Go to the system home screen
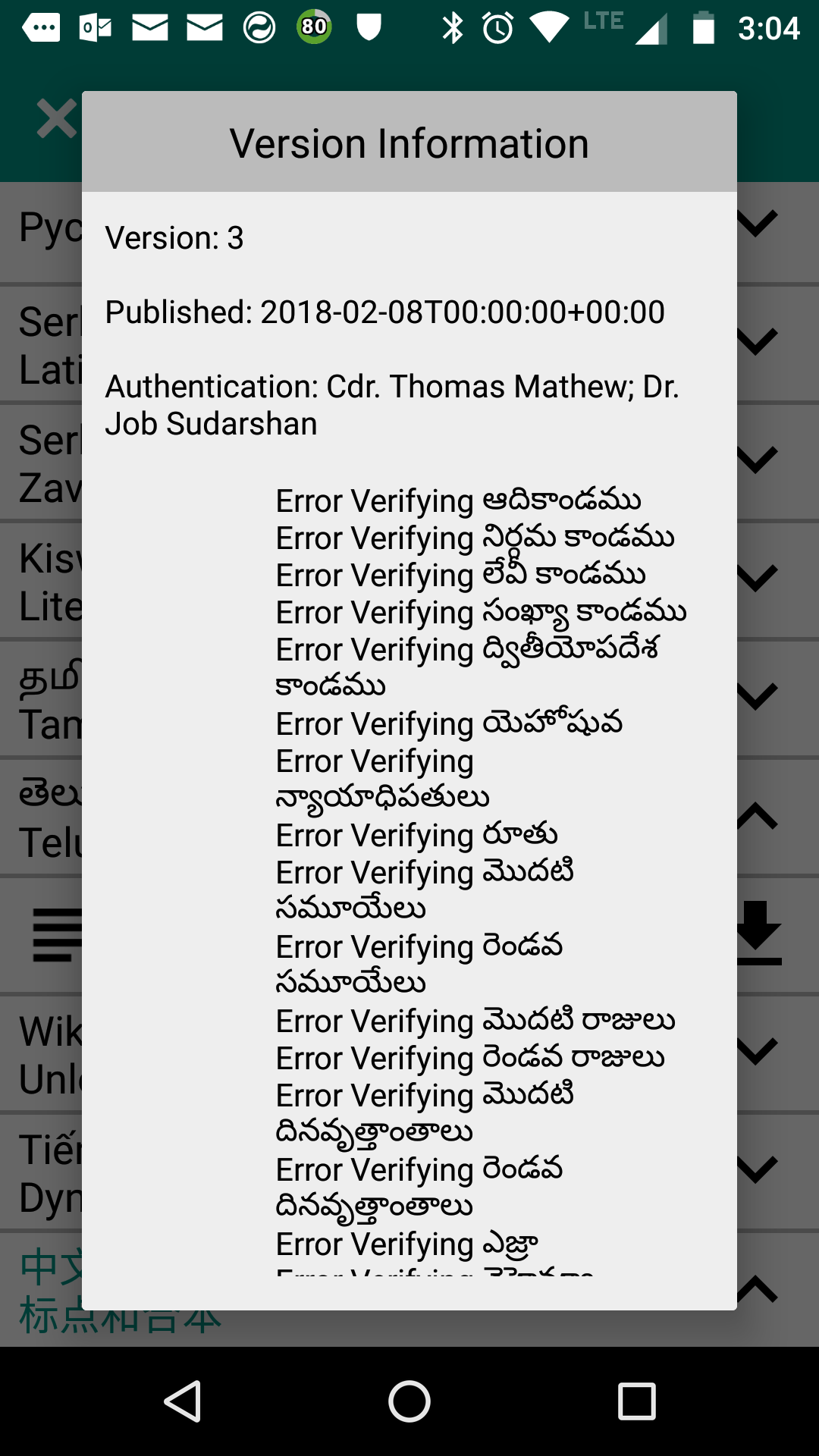The image size is (819, 1456). pos(409,1401)
